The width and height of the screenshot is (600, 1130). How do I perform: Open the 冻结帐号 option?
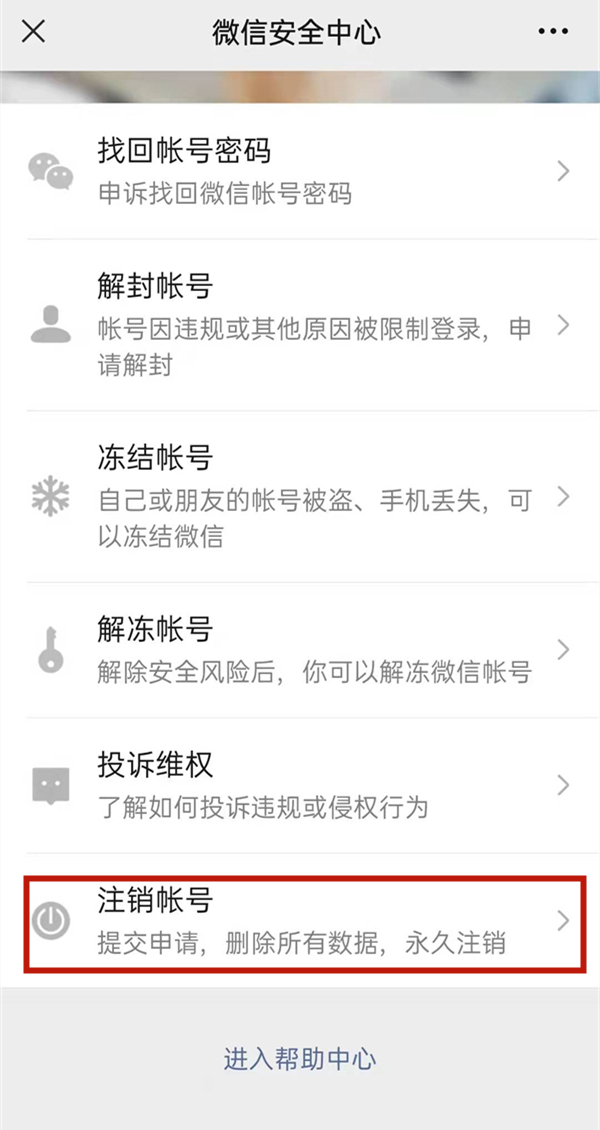coord(300,496)
